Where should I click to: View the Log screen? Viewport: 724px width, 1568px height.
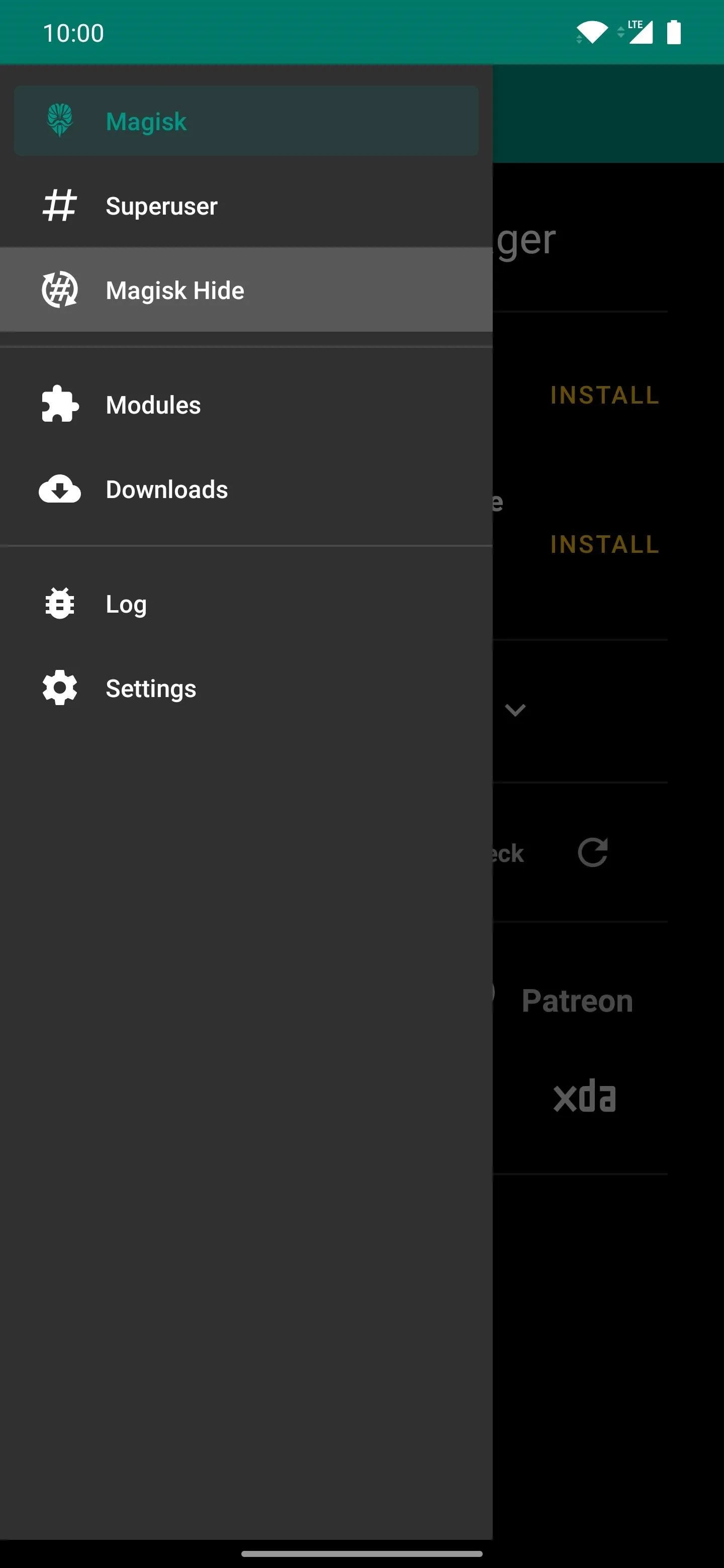246,604
